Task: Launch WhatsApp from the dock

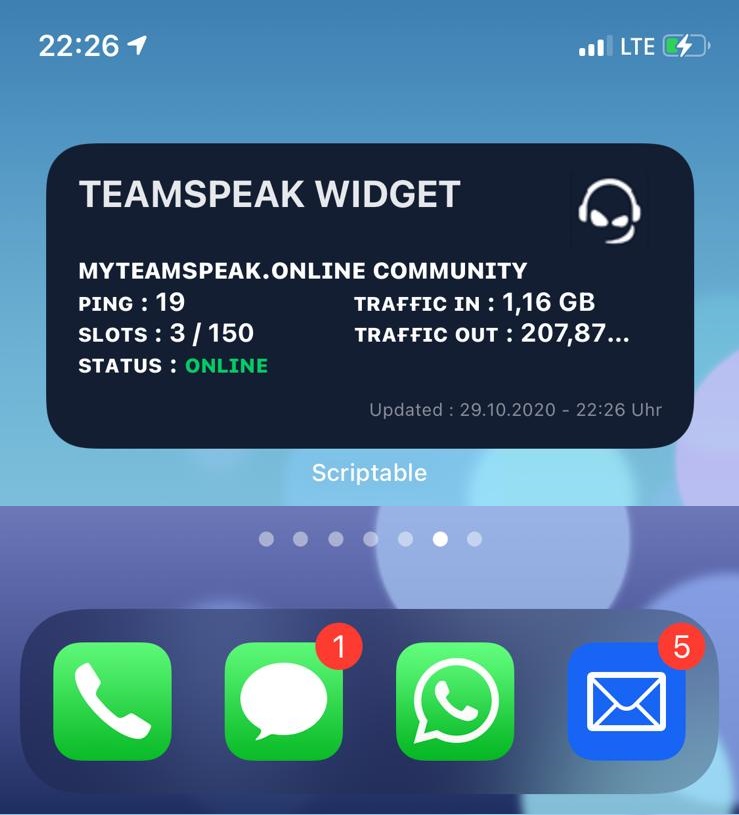Action: 455,701
